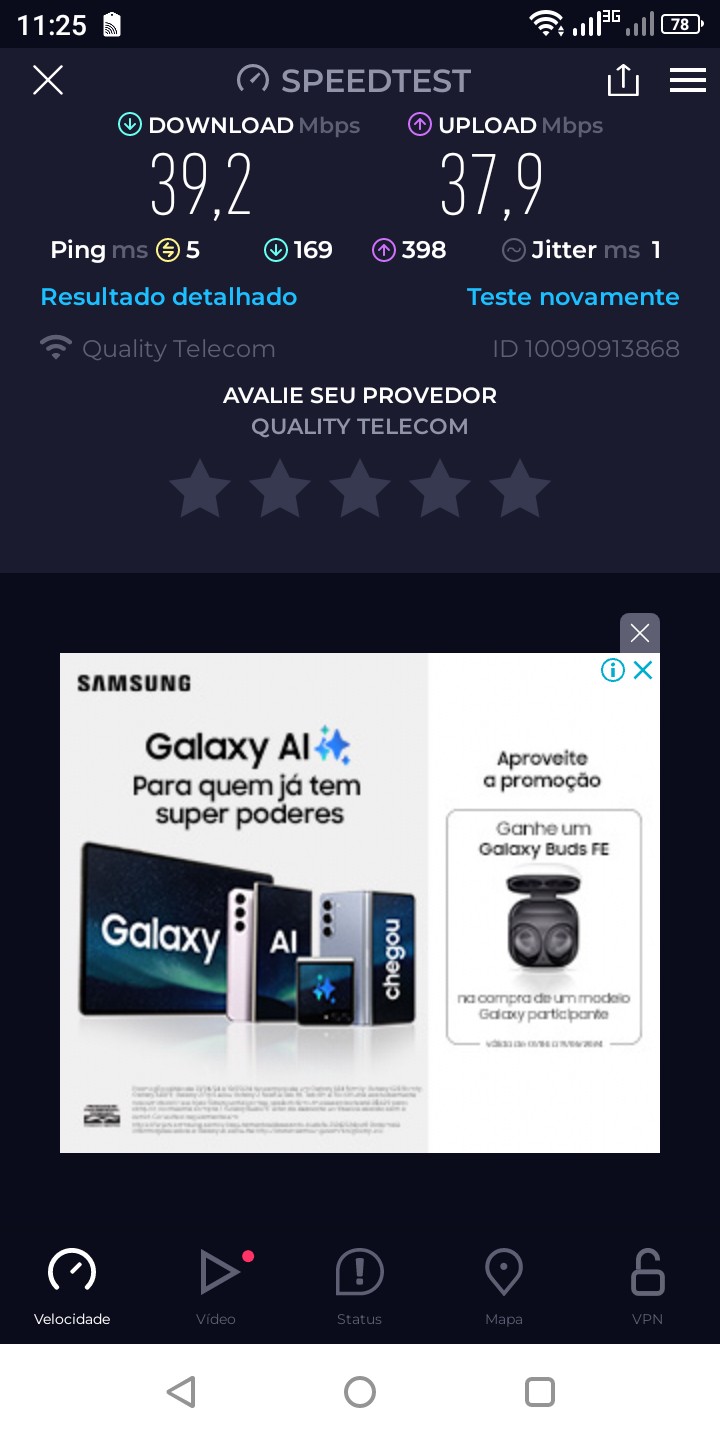720x1440 pixels.
Task: Open the hamburger menu
Action: [688, 80]
